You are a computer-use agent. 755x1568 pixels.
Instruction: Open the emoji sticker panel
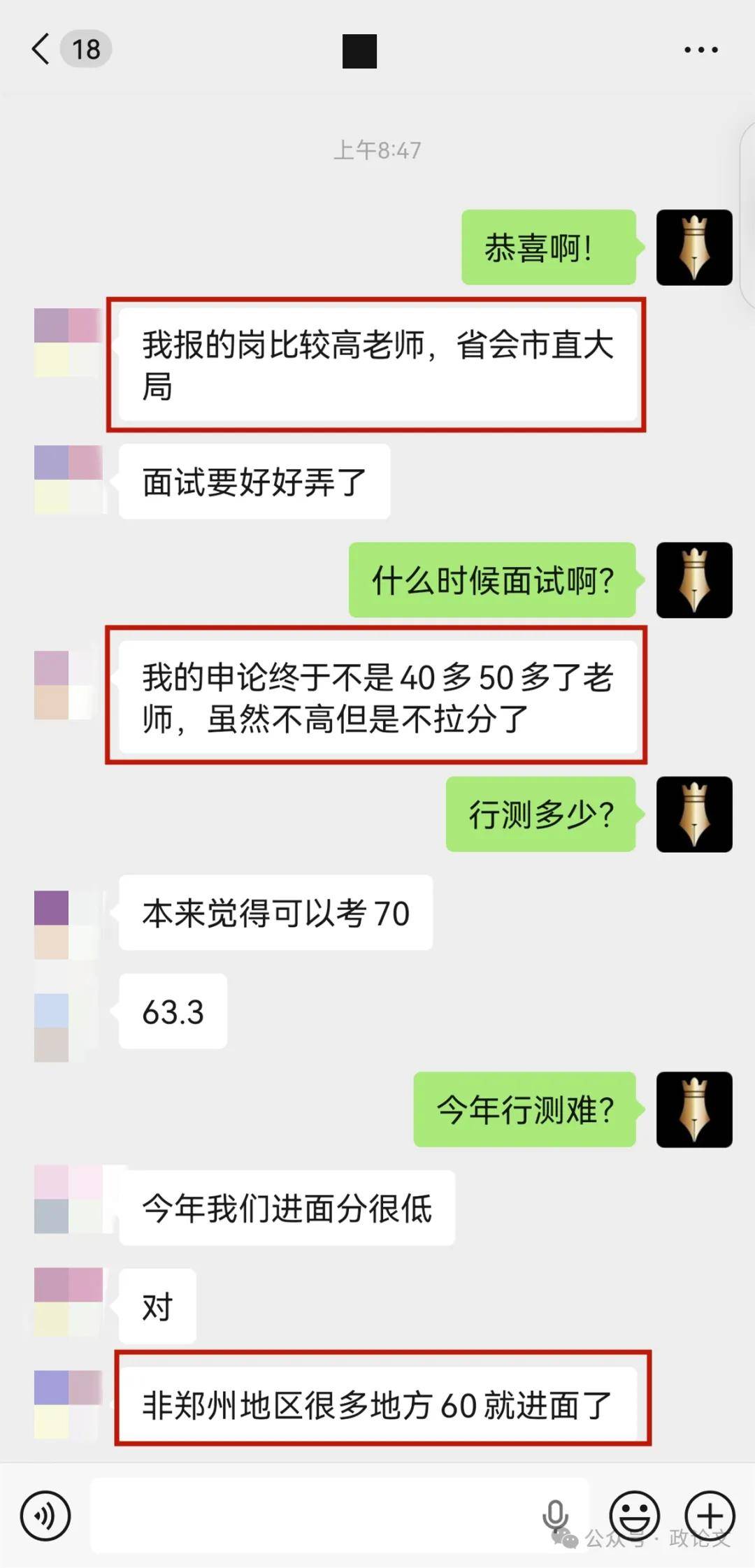[635, 1516]
